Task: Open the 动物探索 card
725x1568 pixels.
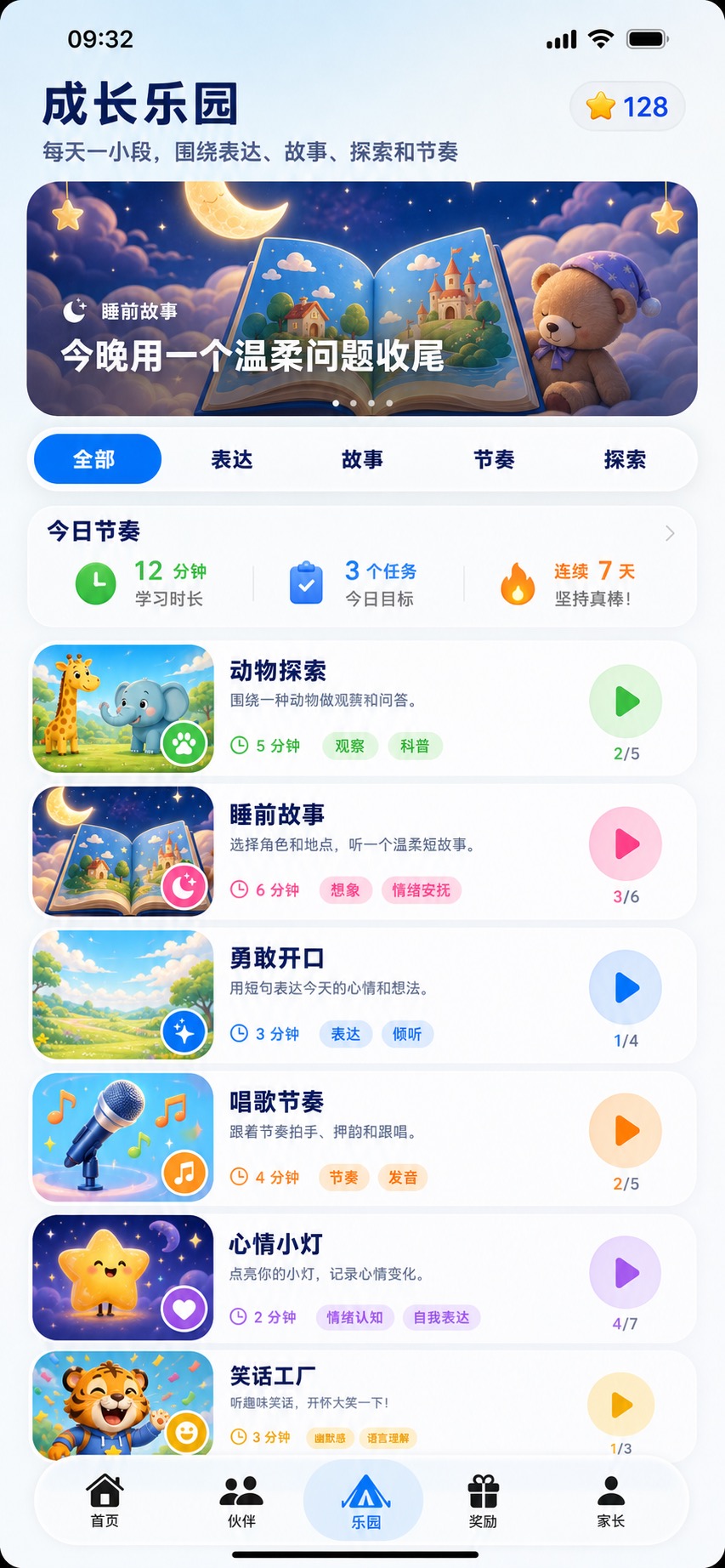Action: [x=363, y=708]
